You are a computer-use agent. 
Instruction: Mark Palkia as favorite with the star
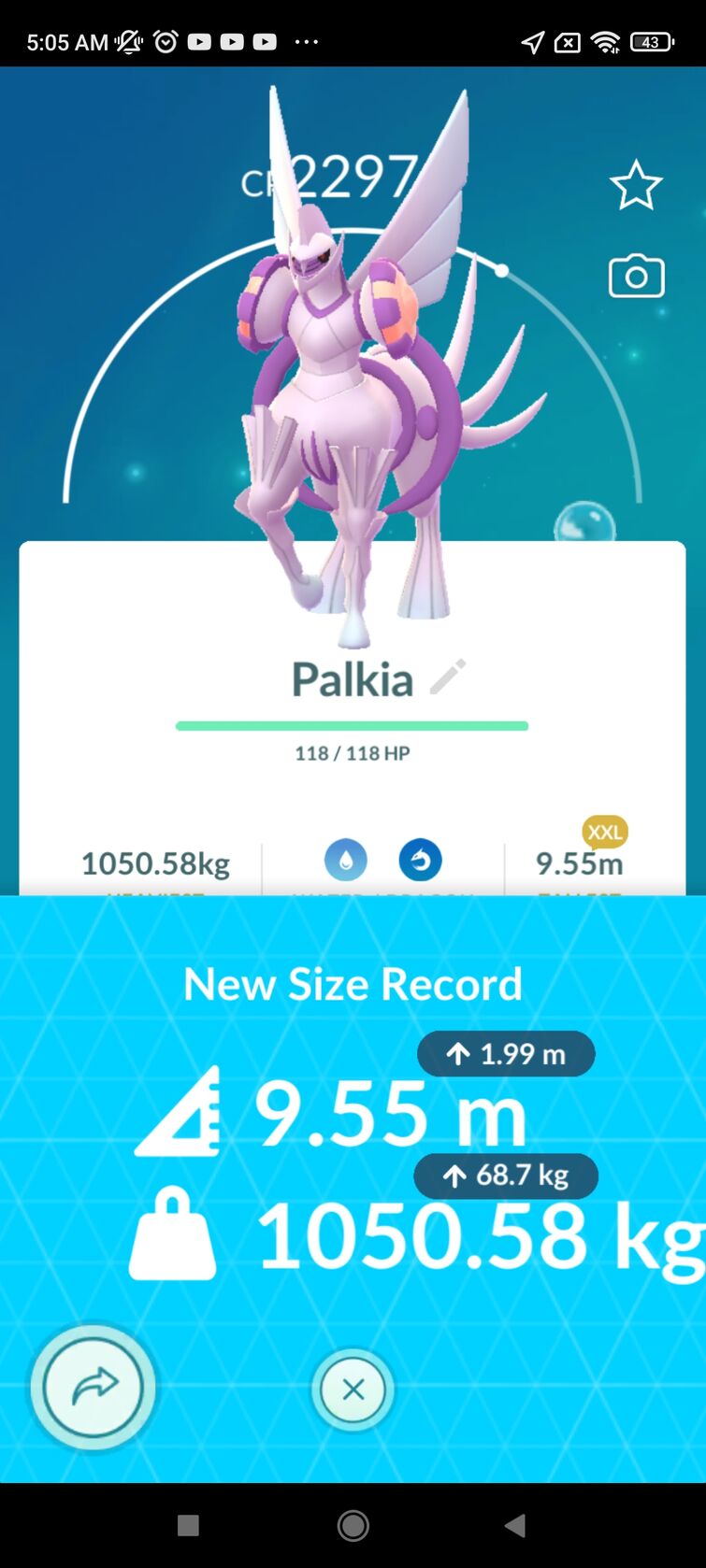tap(636, 185)
